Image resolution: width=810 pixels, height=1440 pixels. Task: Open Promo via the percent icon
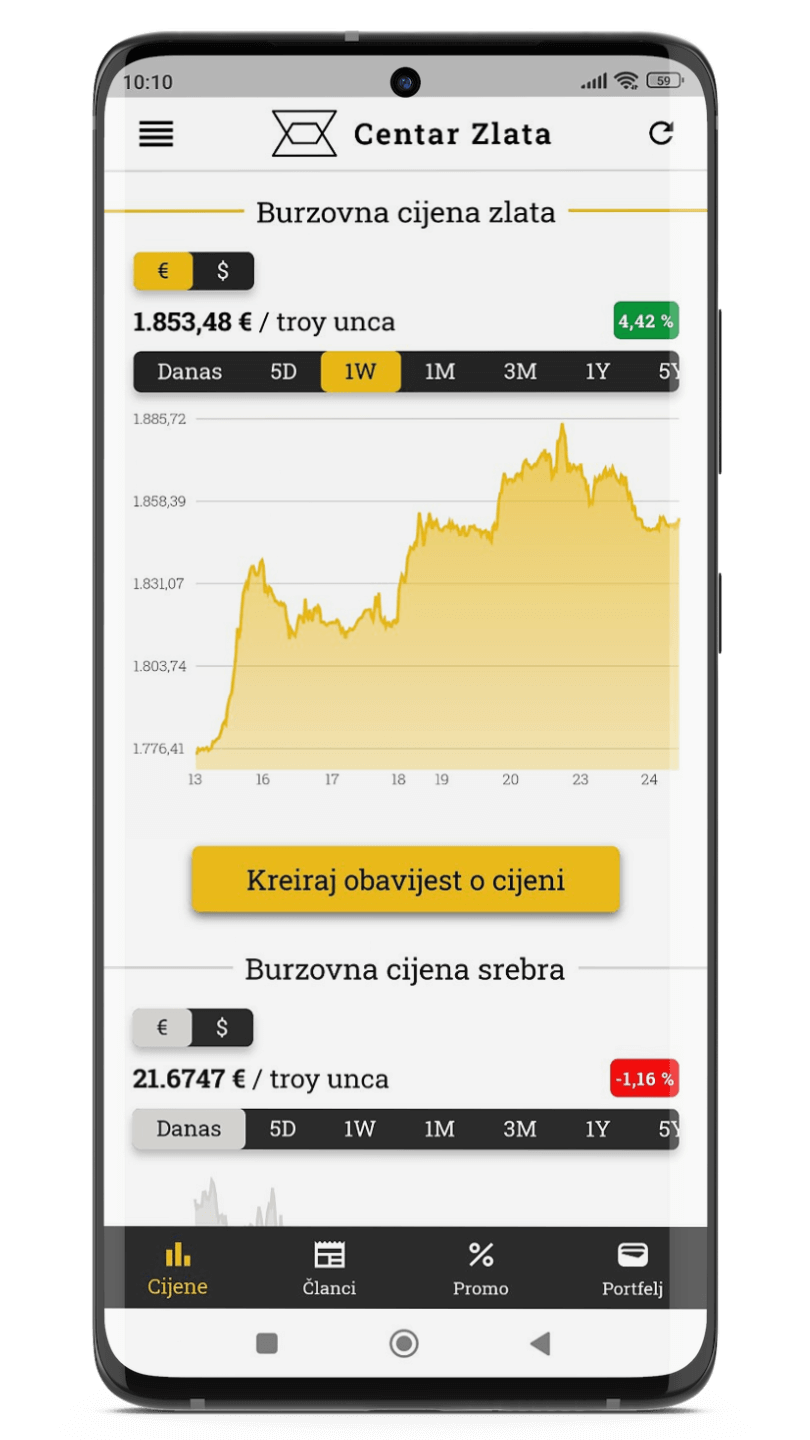pos(480,1265)
